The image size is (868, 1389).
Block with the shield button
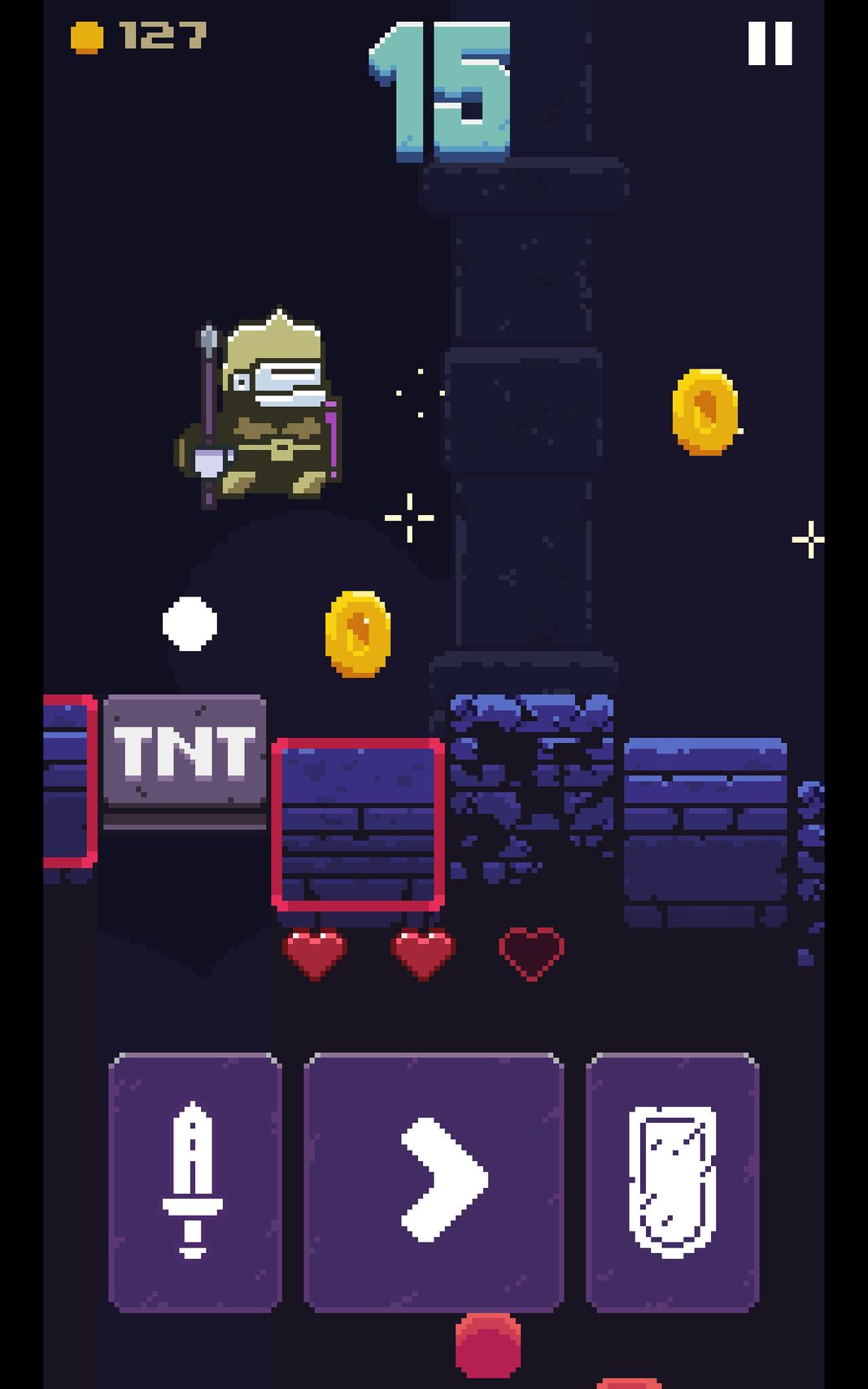click(x=672, y=1181)
